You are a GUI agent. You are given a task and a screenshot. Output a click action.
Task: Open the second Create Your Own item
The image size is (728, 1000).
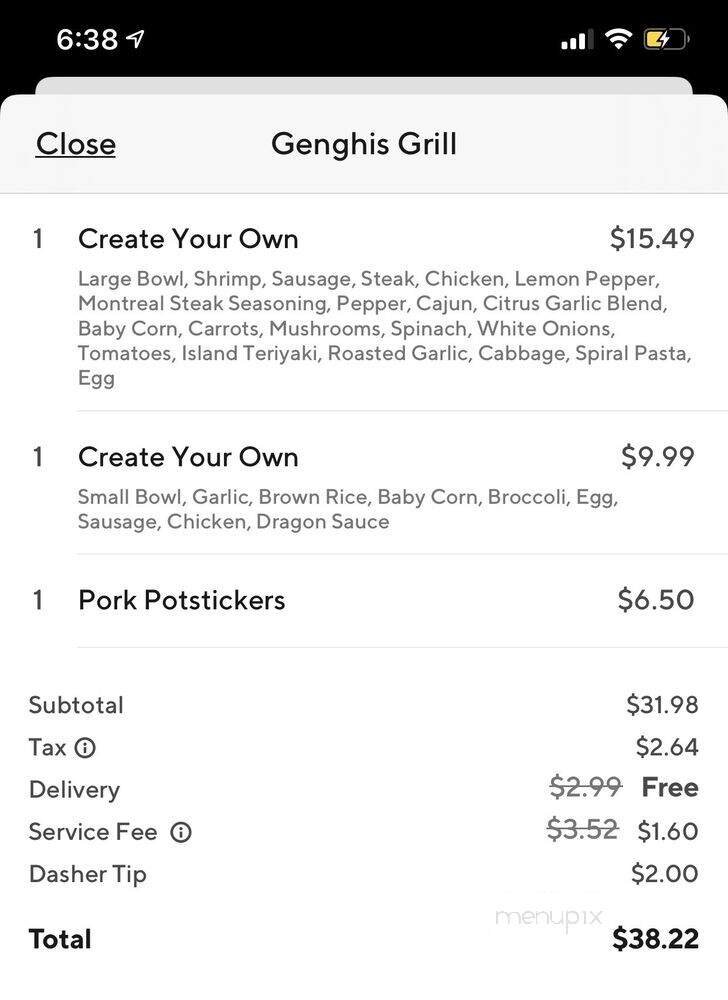point(188,457)
